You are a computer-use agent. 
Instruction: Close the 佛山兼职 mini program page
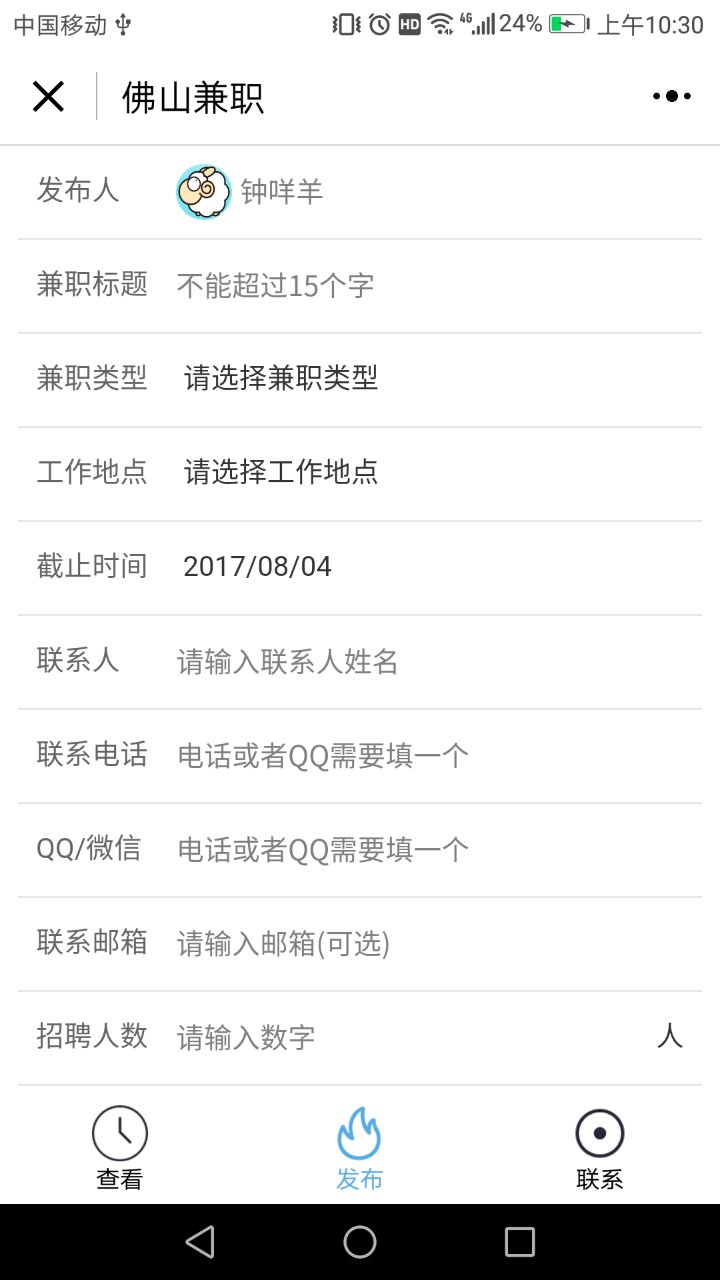48,97
